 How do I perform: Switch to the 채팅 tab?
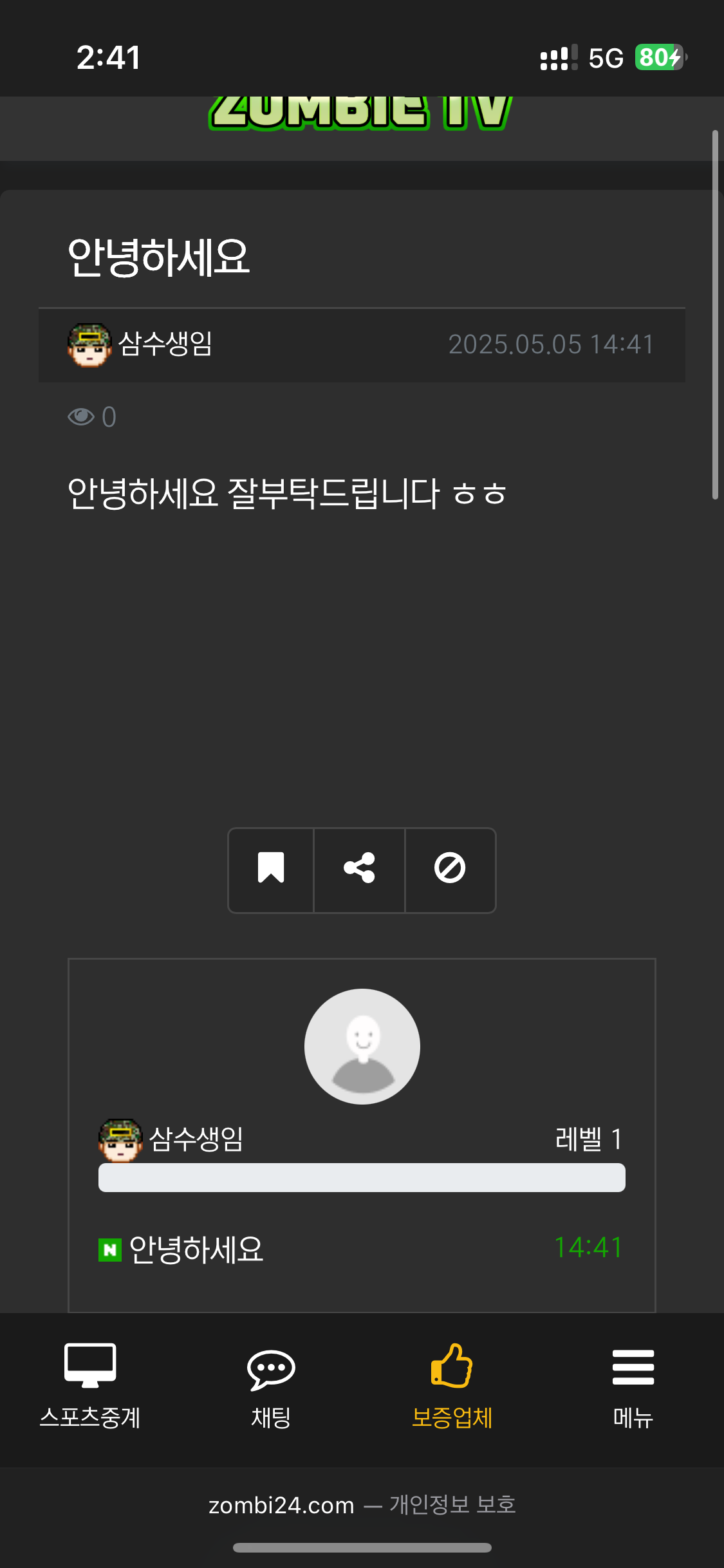click(x=271, y=1384)
